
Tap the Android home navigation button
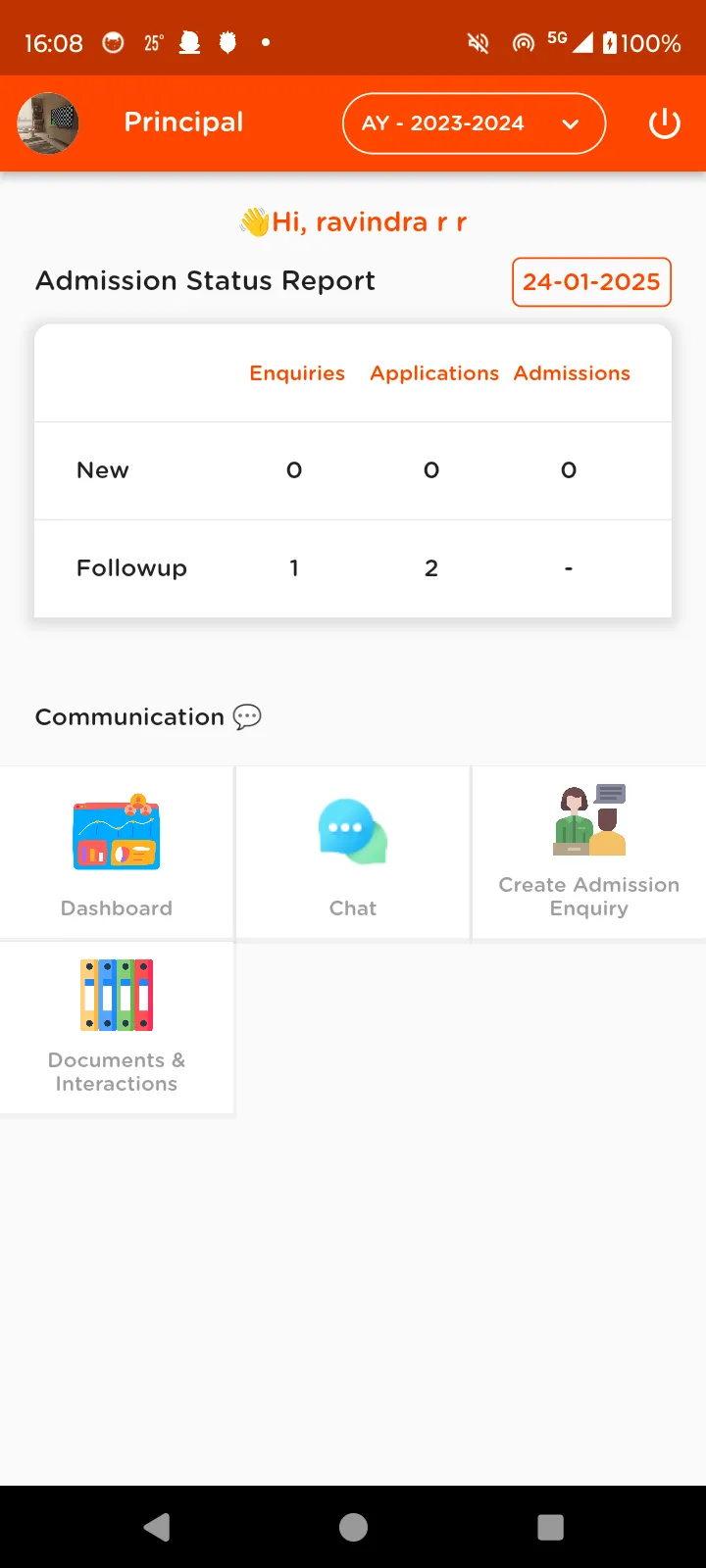tap(353, 1526)
